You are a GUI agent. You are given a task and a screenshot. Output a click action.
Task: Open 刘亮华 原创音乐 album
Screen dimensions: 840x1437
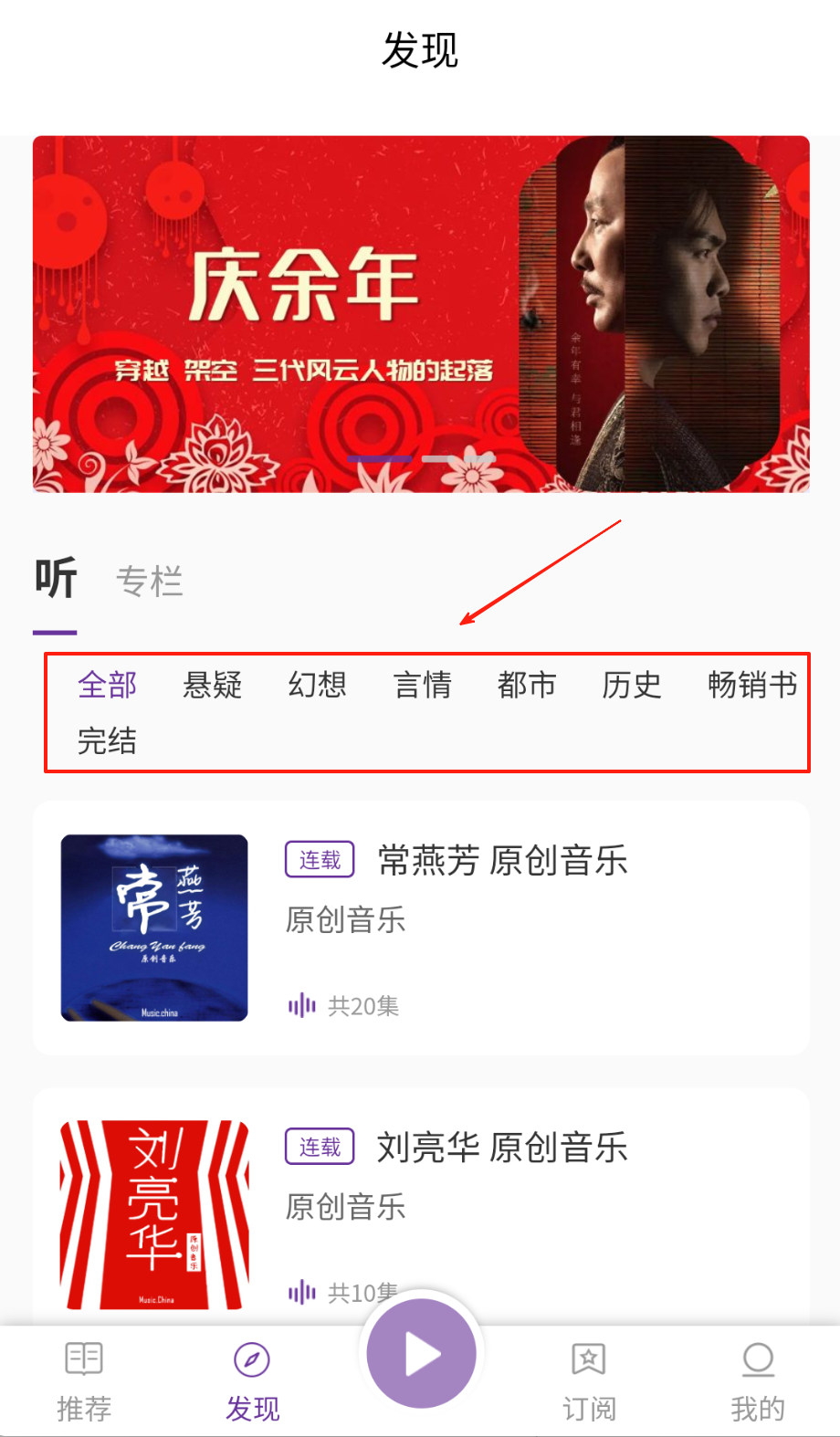point(421,1205)
